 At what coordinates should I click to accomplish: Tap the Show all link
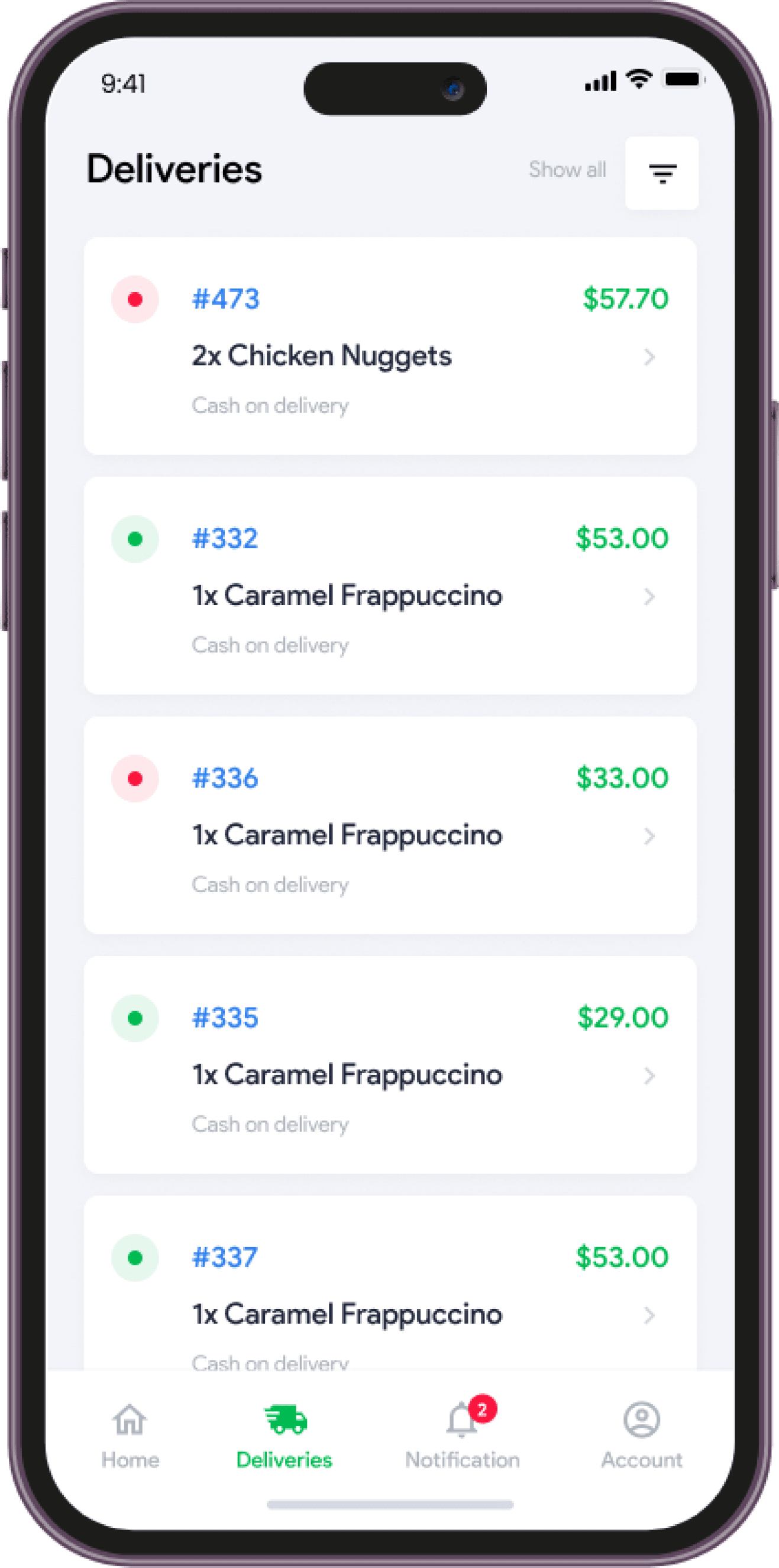point(567,170)
